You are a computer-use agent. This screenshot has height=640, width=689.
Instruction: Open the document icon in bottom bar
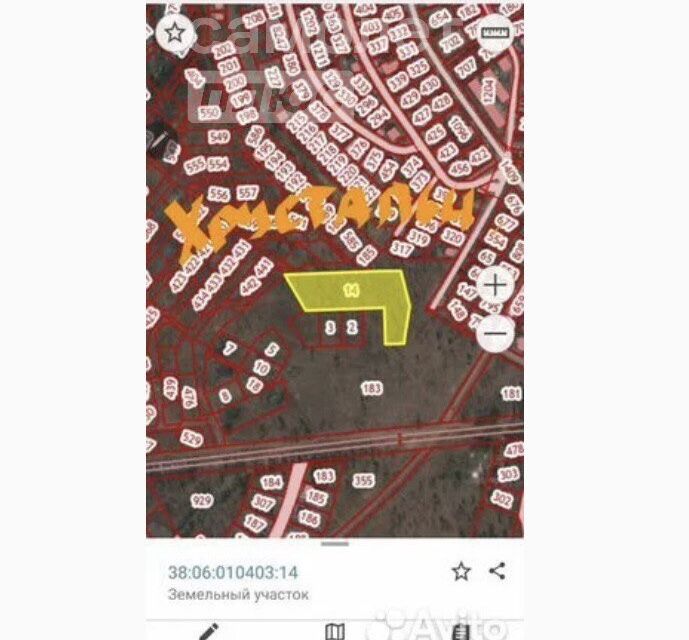coord(461,631)
